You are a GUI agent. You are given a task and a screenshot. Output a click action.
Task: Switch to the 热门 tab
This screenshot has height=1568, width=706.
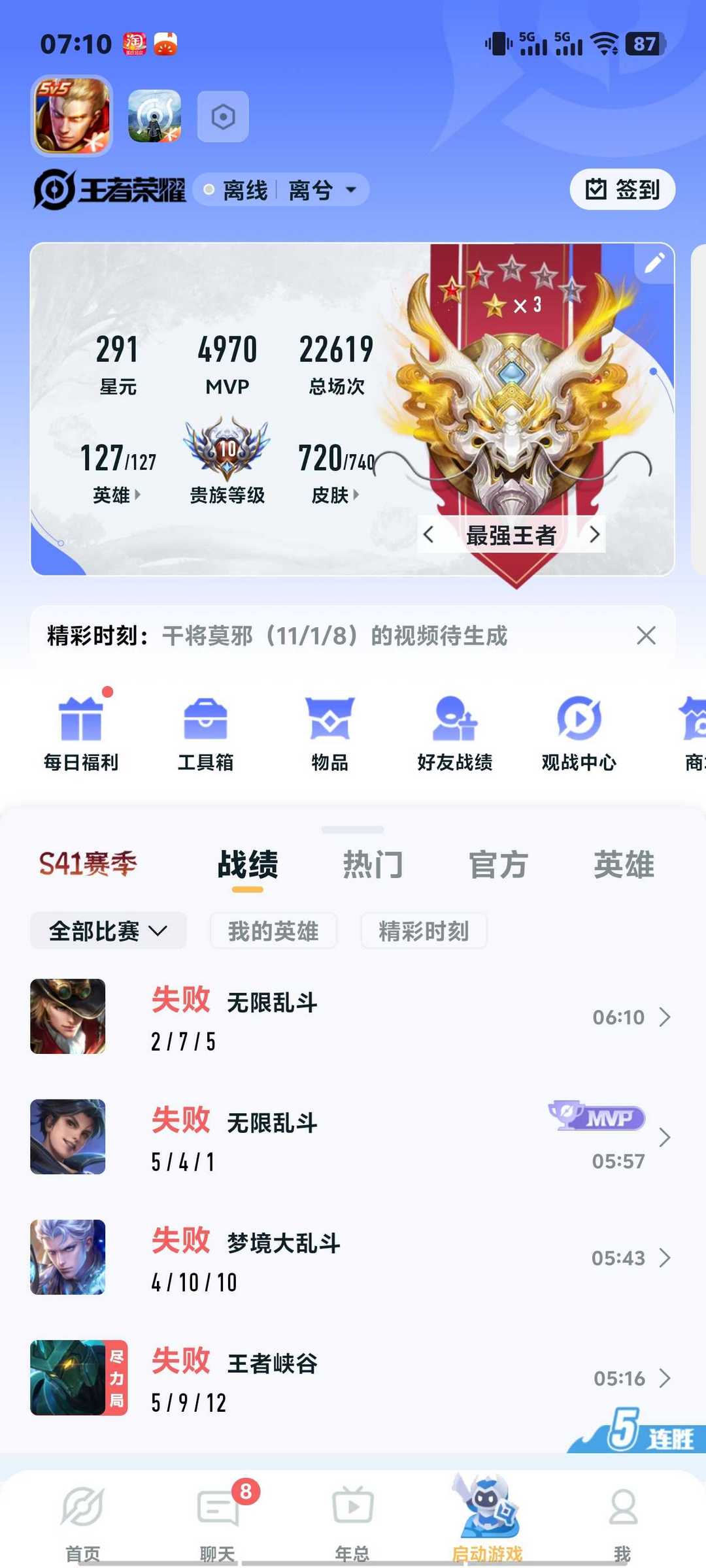[373, 864]
